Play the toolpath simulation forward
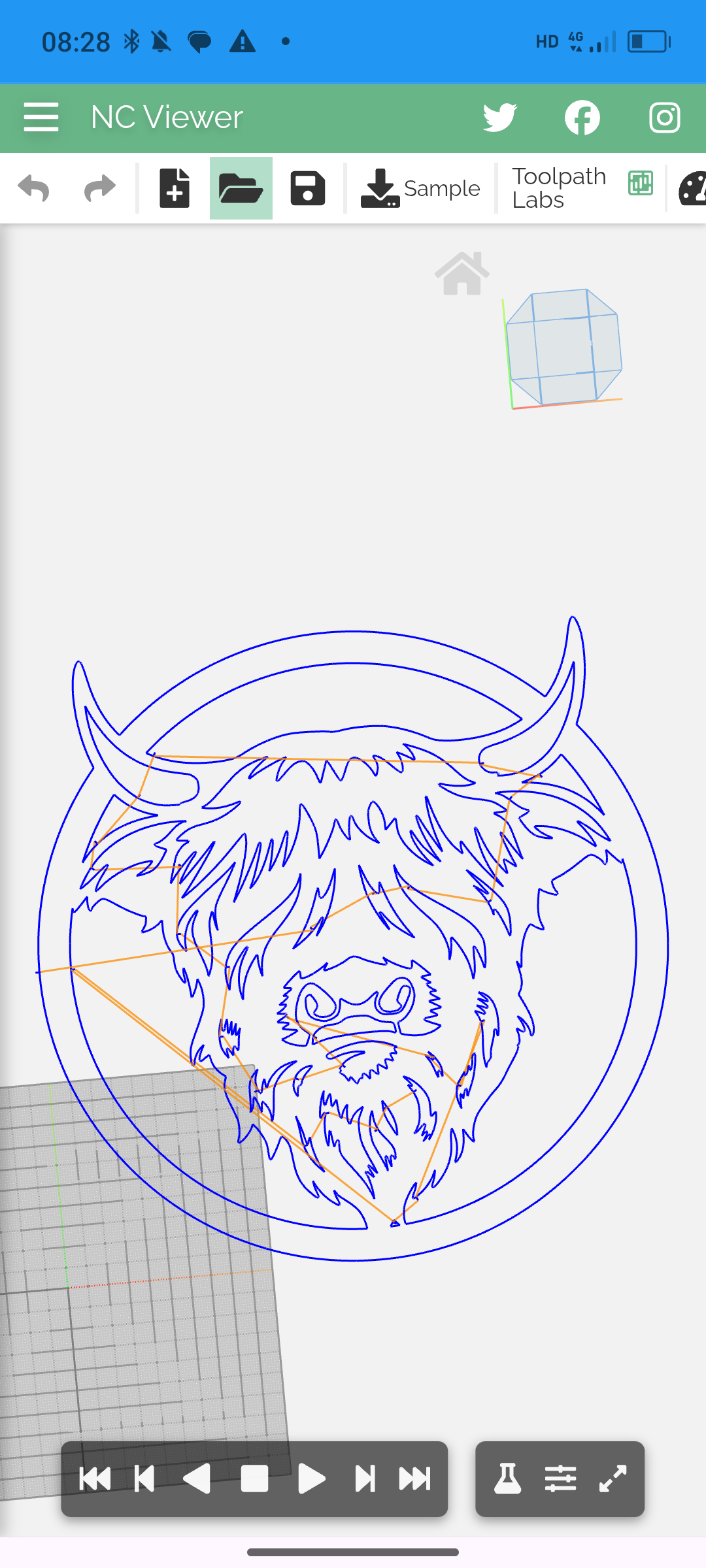 pos(311,1479)
